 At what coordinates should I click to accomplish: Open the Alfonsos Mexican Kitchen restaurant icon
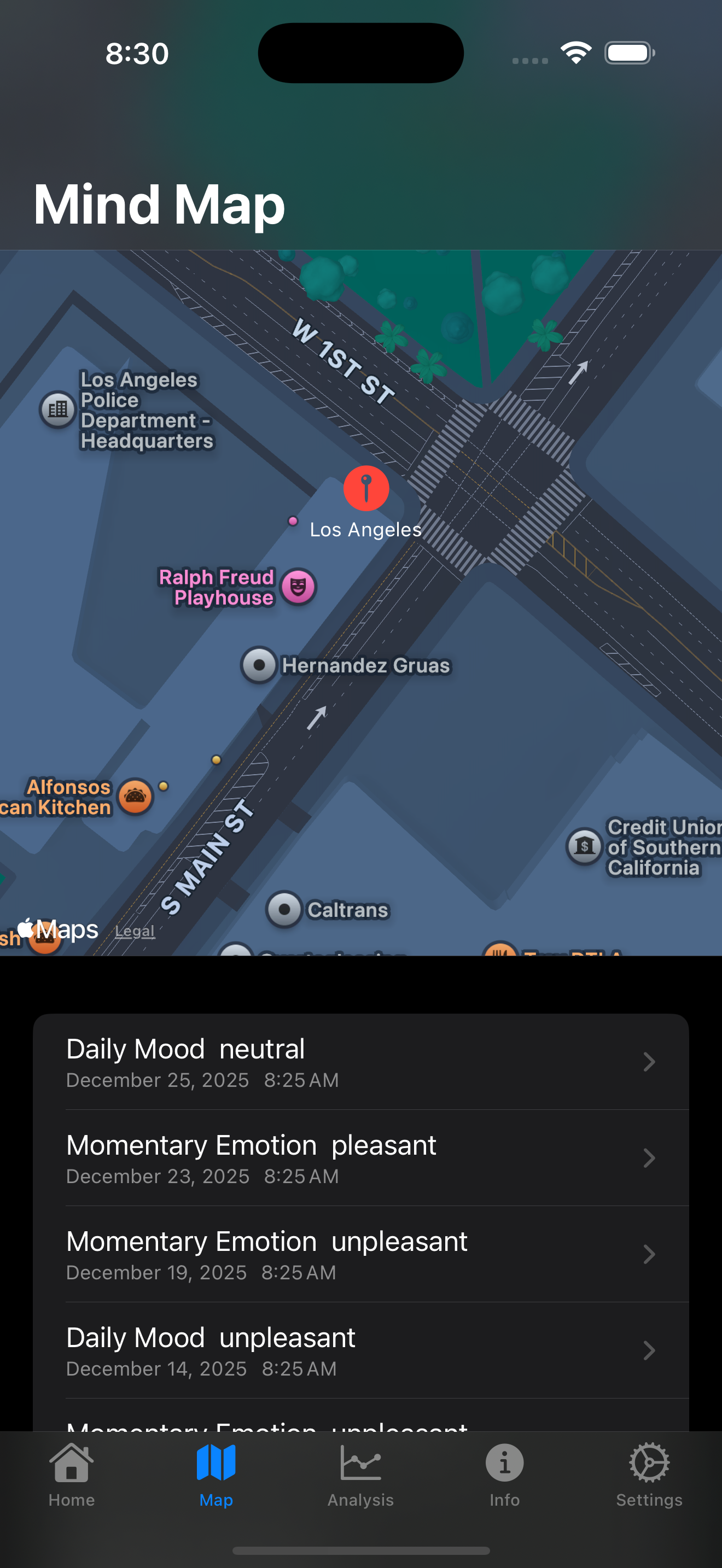(135, 797)
